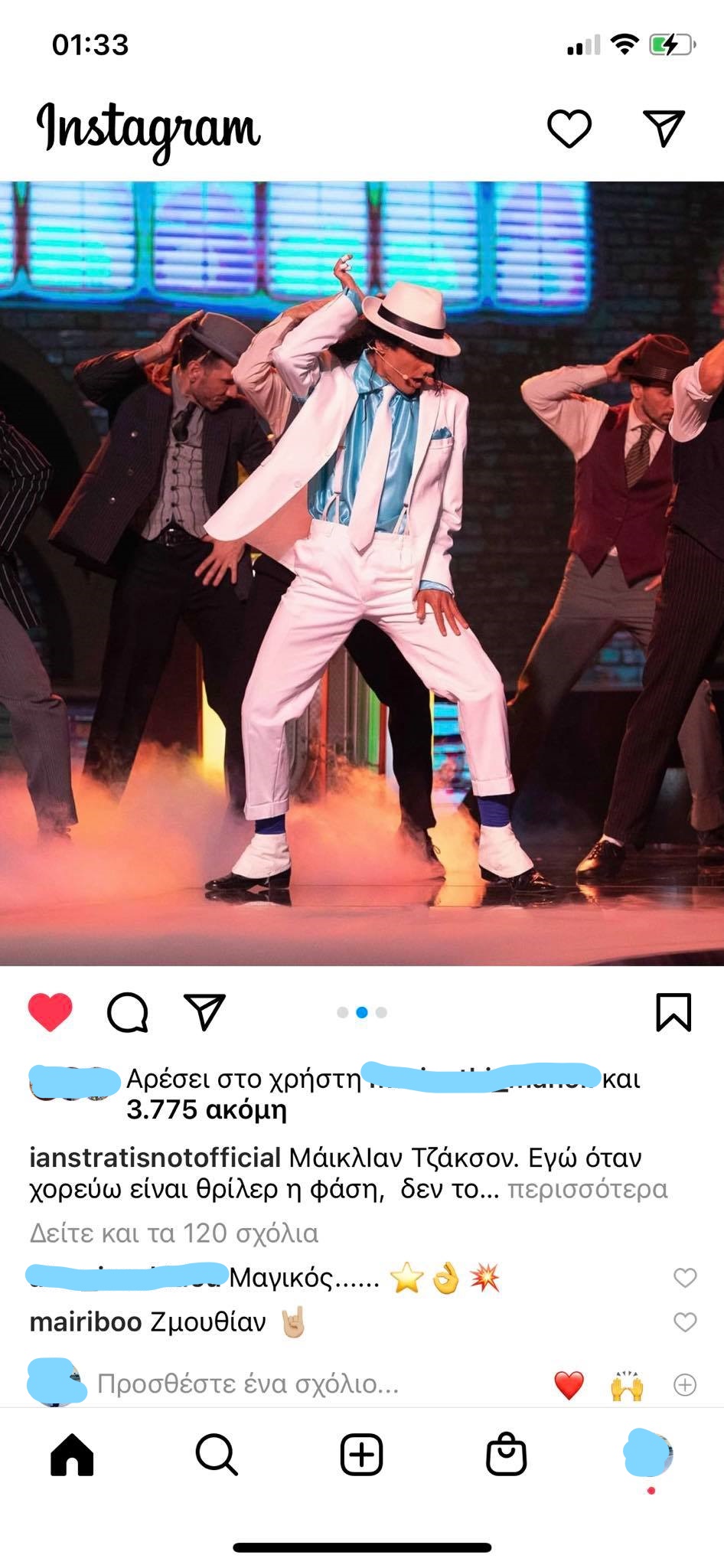Open mairiboo's profile
724x1568 pixels.
pos(85,1322)
